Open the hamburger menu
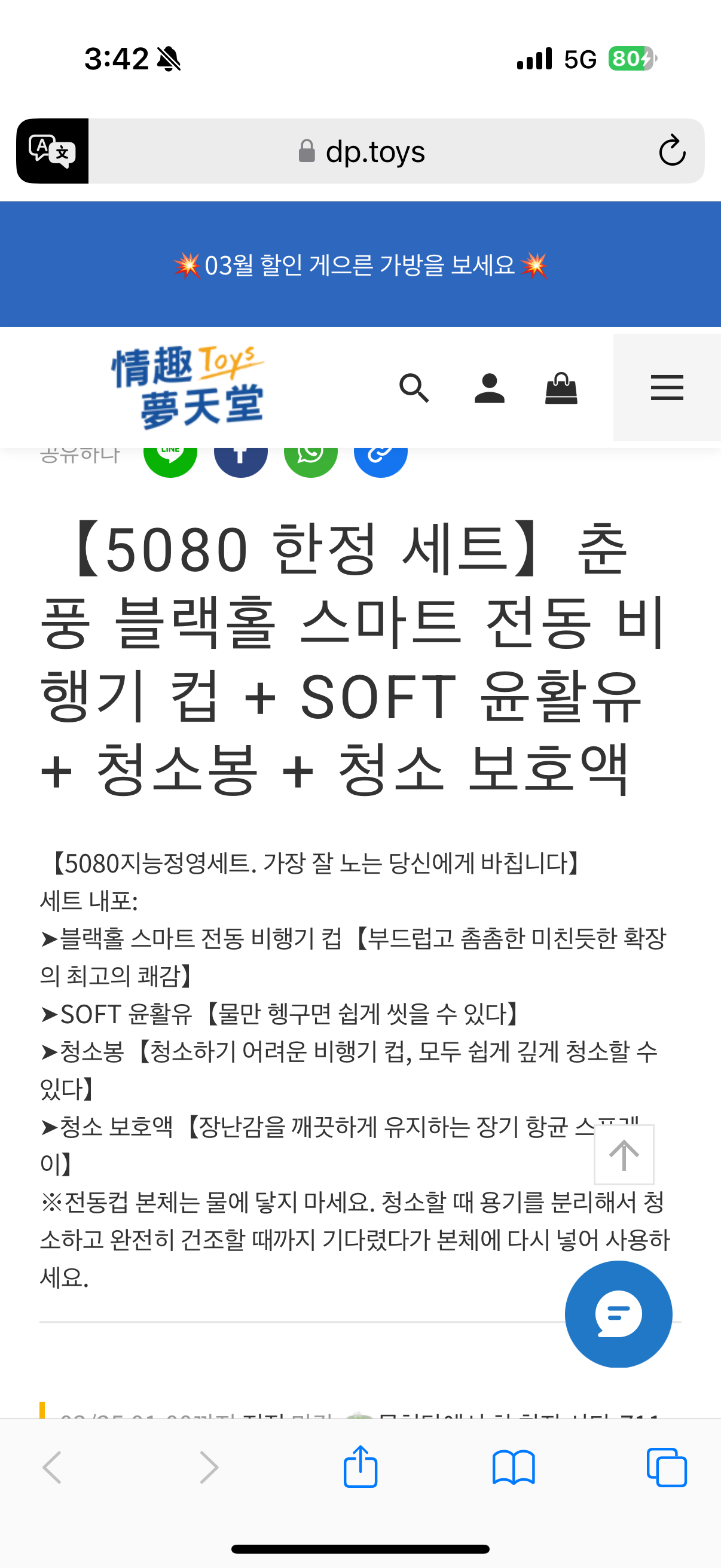Image resolution: width=721 pixels, height=1568 pixels. [667, 388]
